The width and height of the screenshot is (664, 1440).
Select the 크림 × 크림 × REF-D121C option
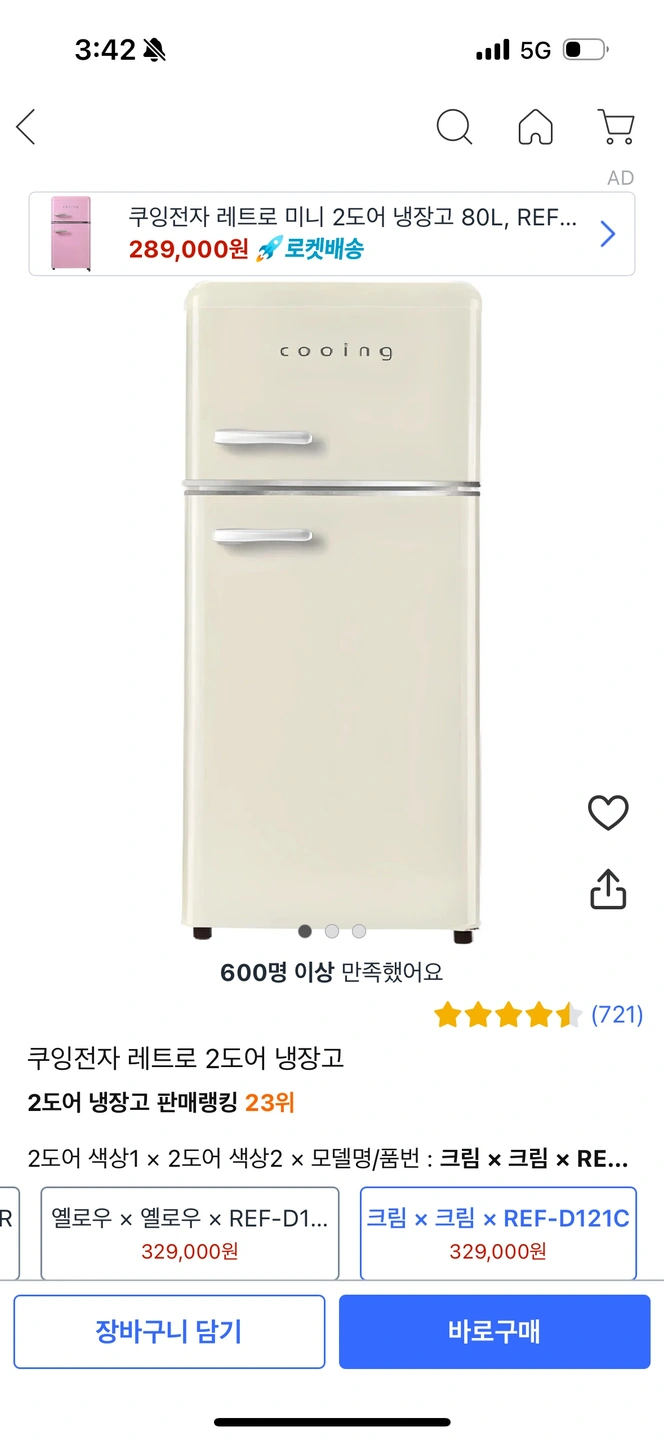498,1233
